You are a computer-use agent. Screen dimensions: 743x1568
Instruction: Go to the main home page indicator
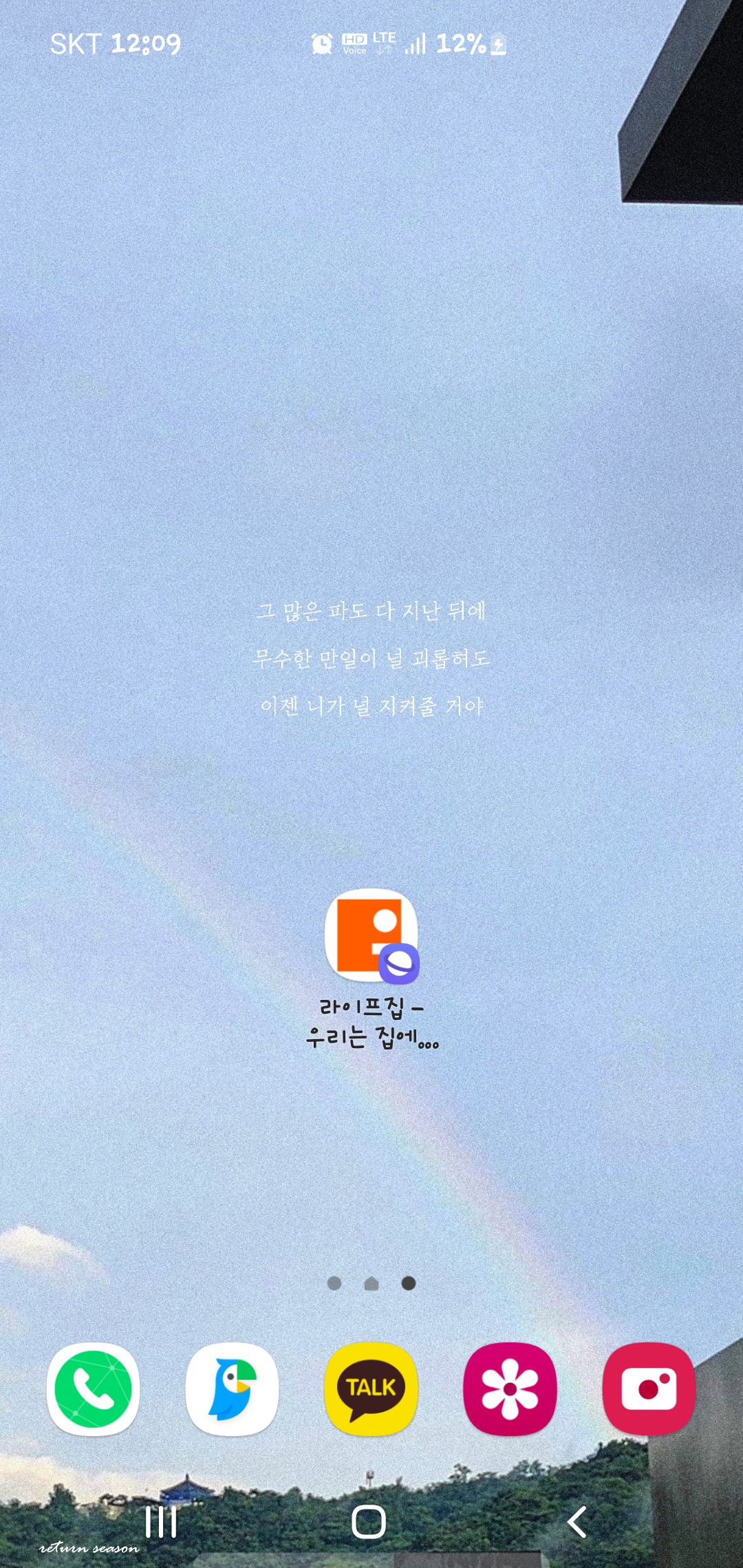pos(371,1283)
